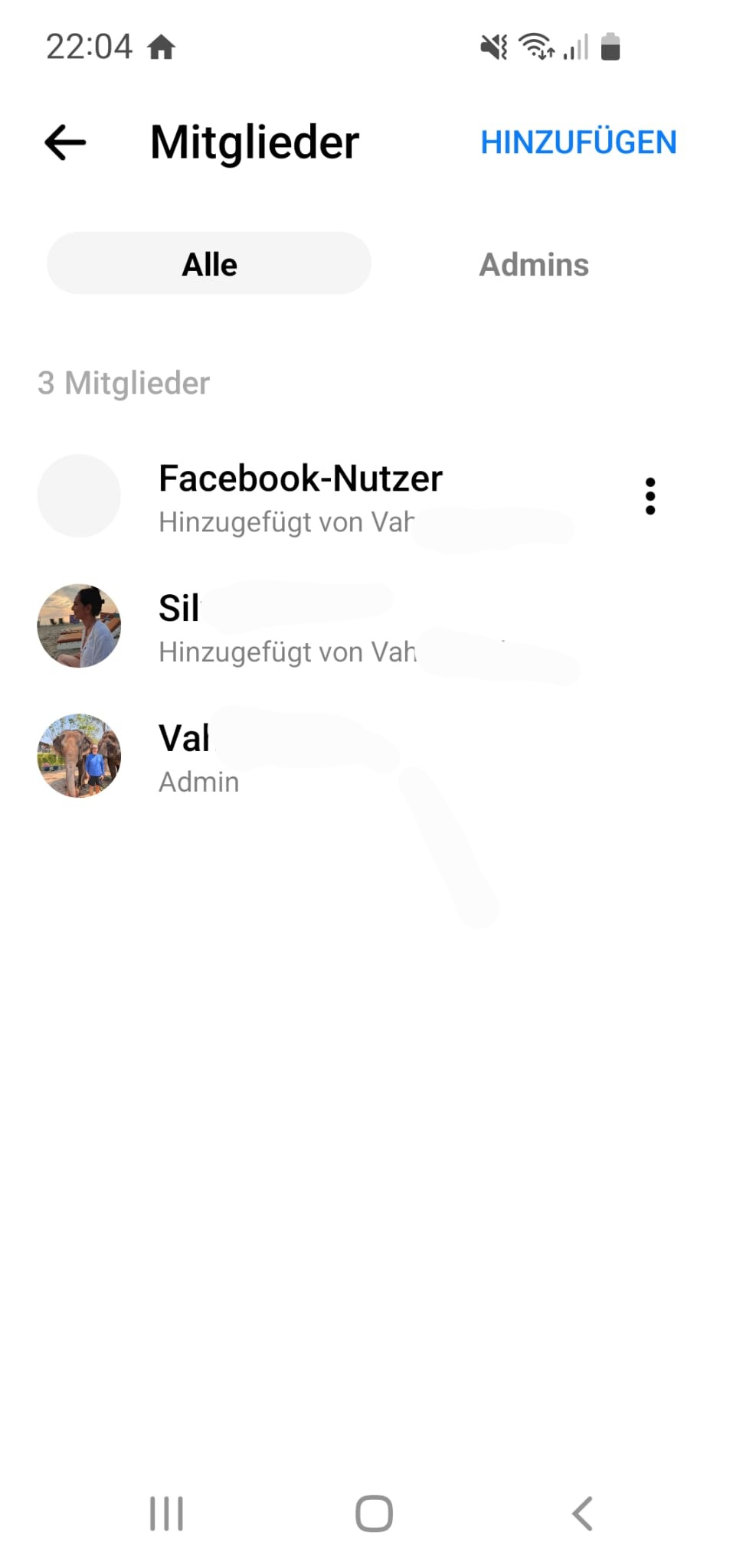The width and height of the screenshot is (743, 1568).
Task: Go back using the top arrow
Action: point(66,143)
